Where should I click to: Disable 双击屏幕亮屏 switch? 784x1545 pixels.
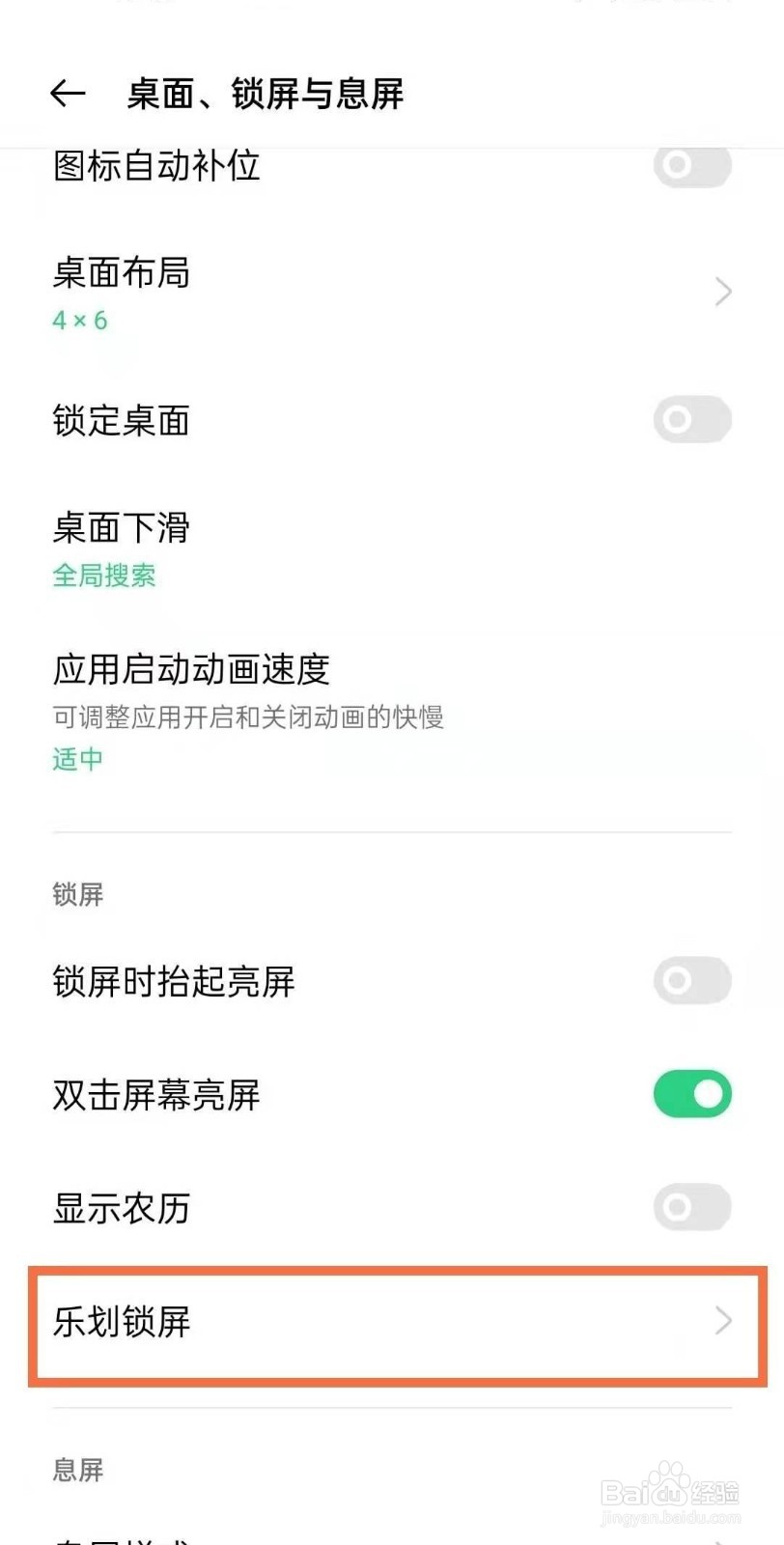point(691,1094)
